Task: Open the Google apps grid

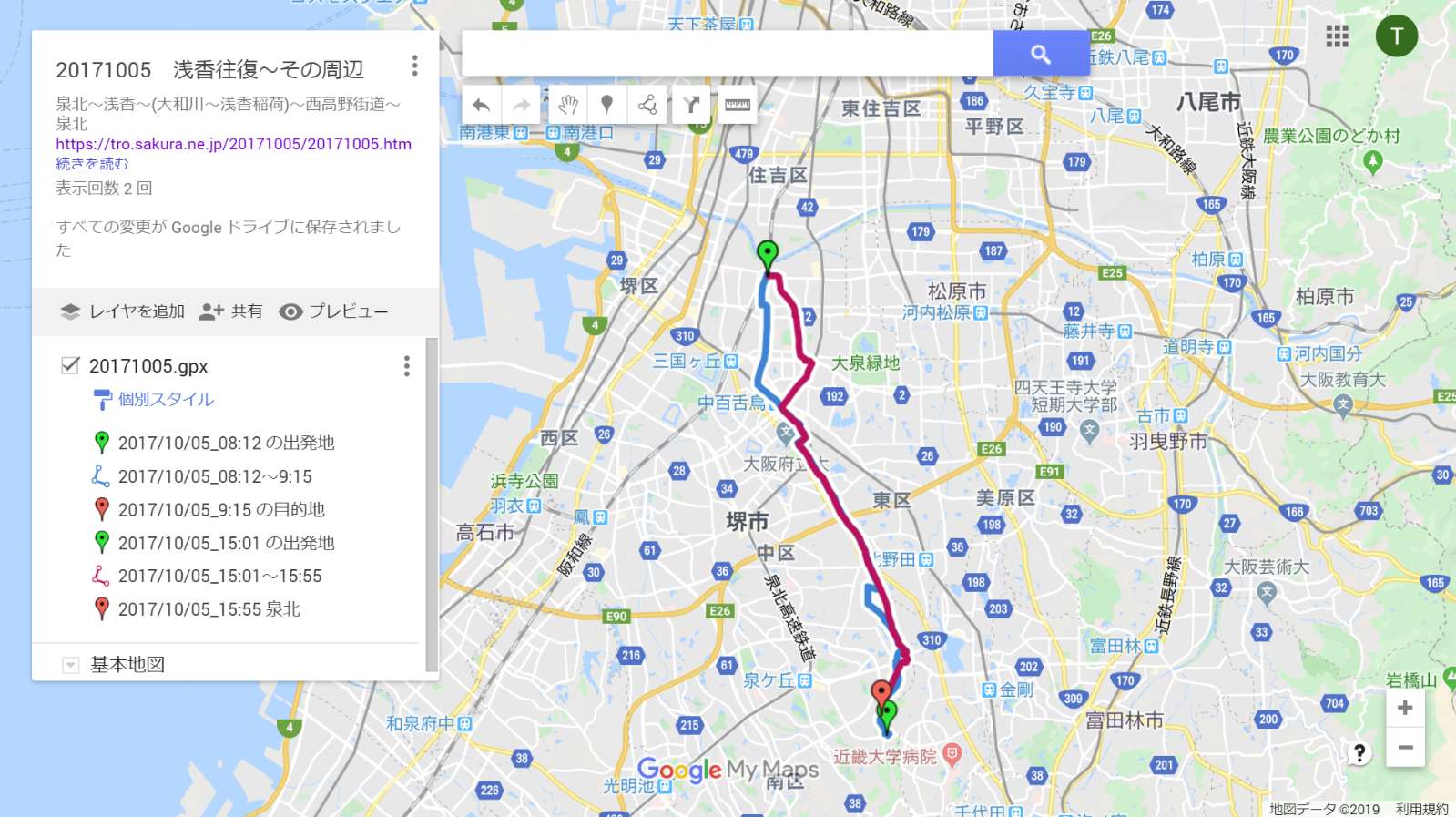Action: (x=1337, y=36)
